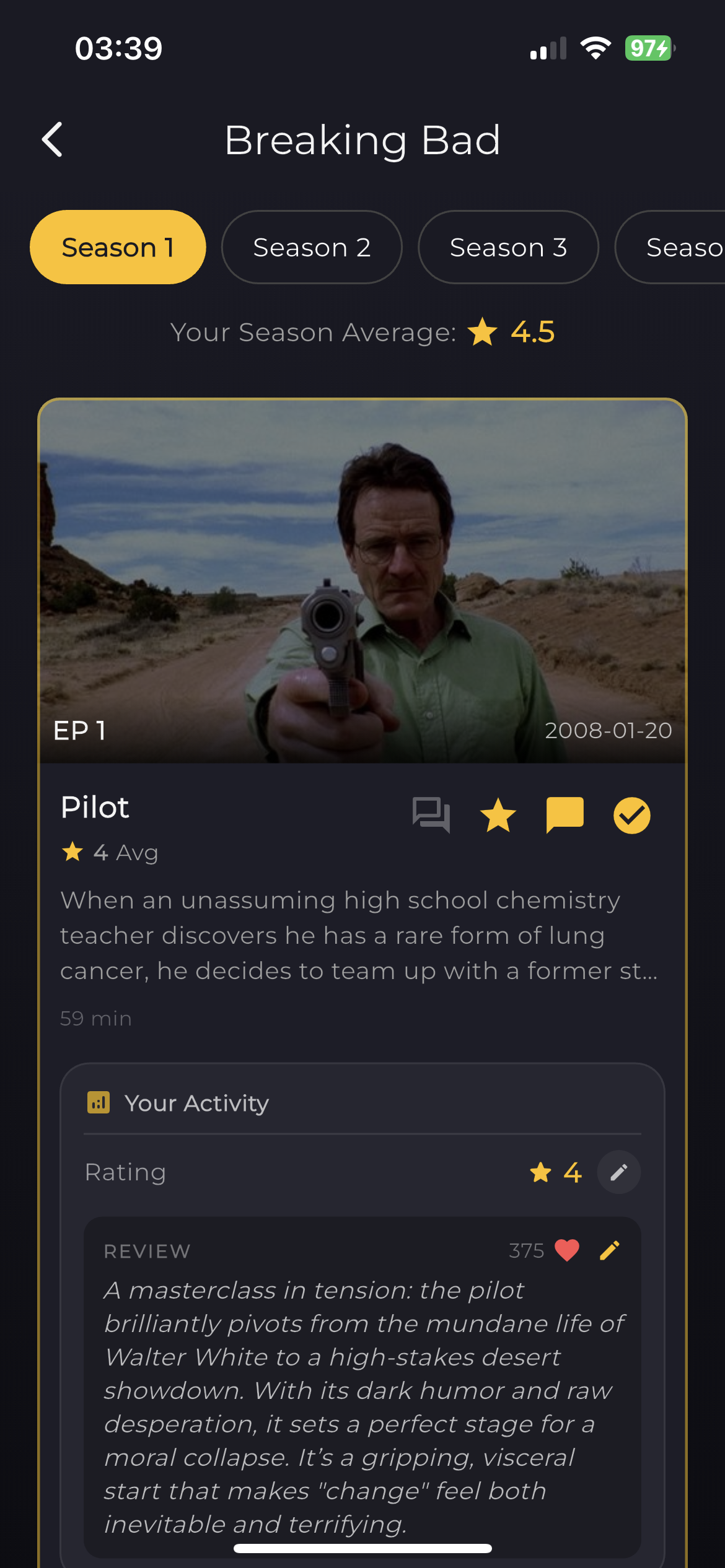Edit the review using its pencil icon
Viewport: 725px width, 1568px height.
610,1250
